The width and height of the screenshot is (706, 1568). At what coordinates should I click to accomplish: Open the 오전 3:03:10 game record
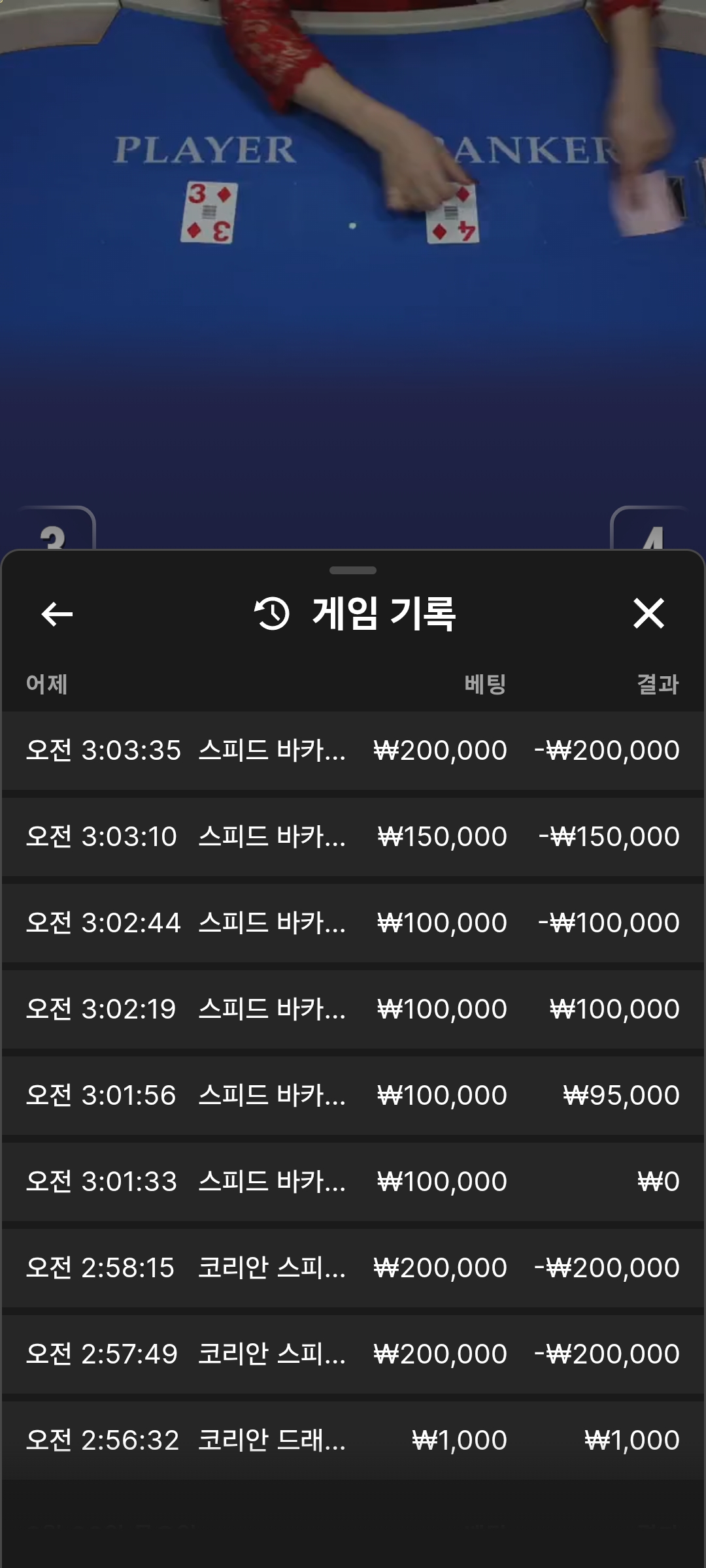pyautogui.click(x=353, y=836)
